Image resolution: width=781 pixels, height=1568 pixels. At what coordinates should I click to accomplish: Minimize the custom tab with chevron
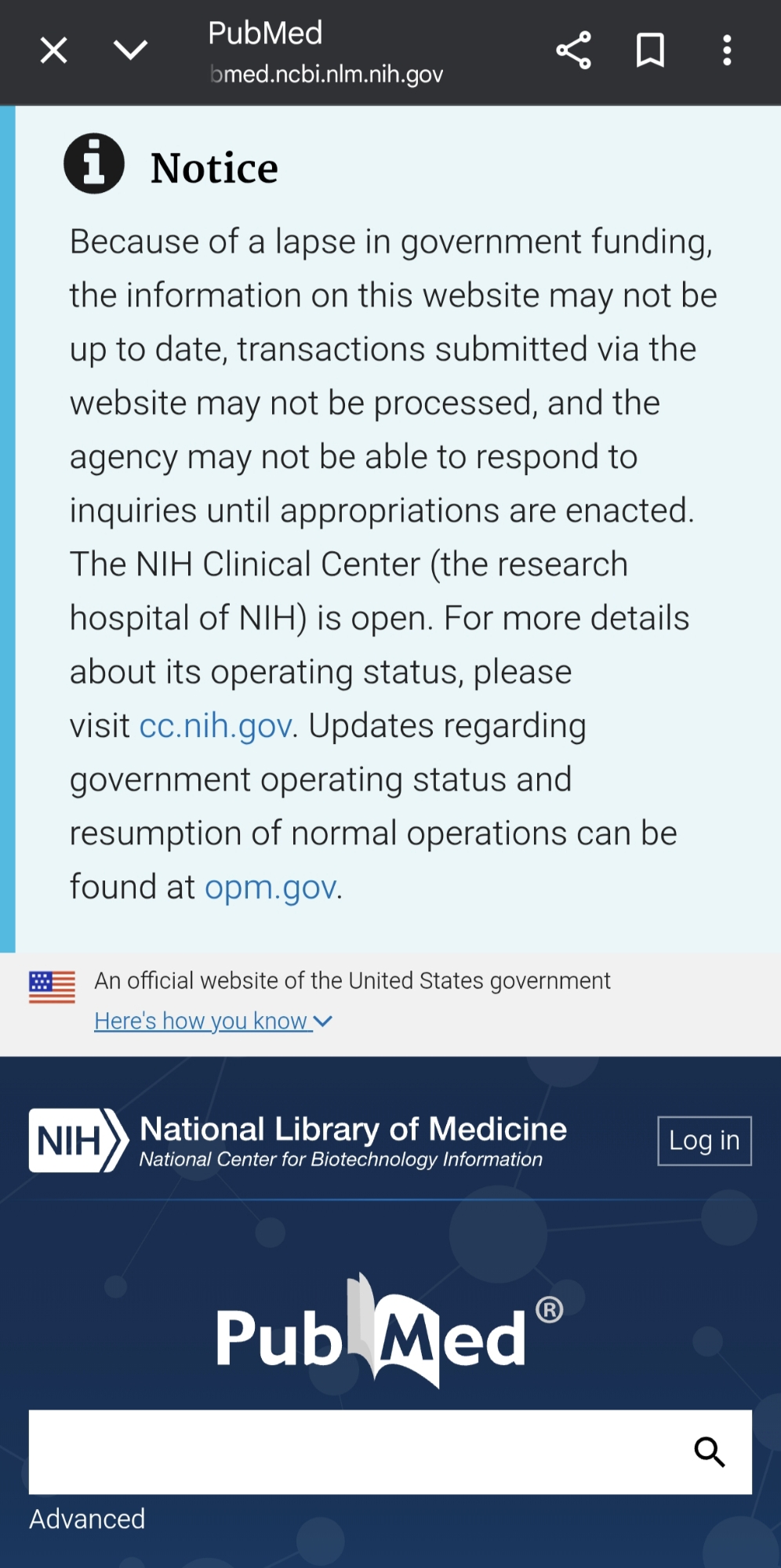tap(130, 51)
